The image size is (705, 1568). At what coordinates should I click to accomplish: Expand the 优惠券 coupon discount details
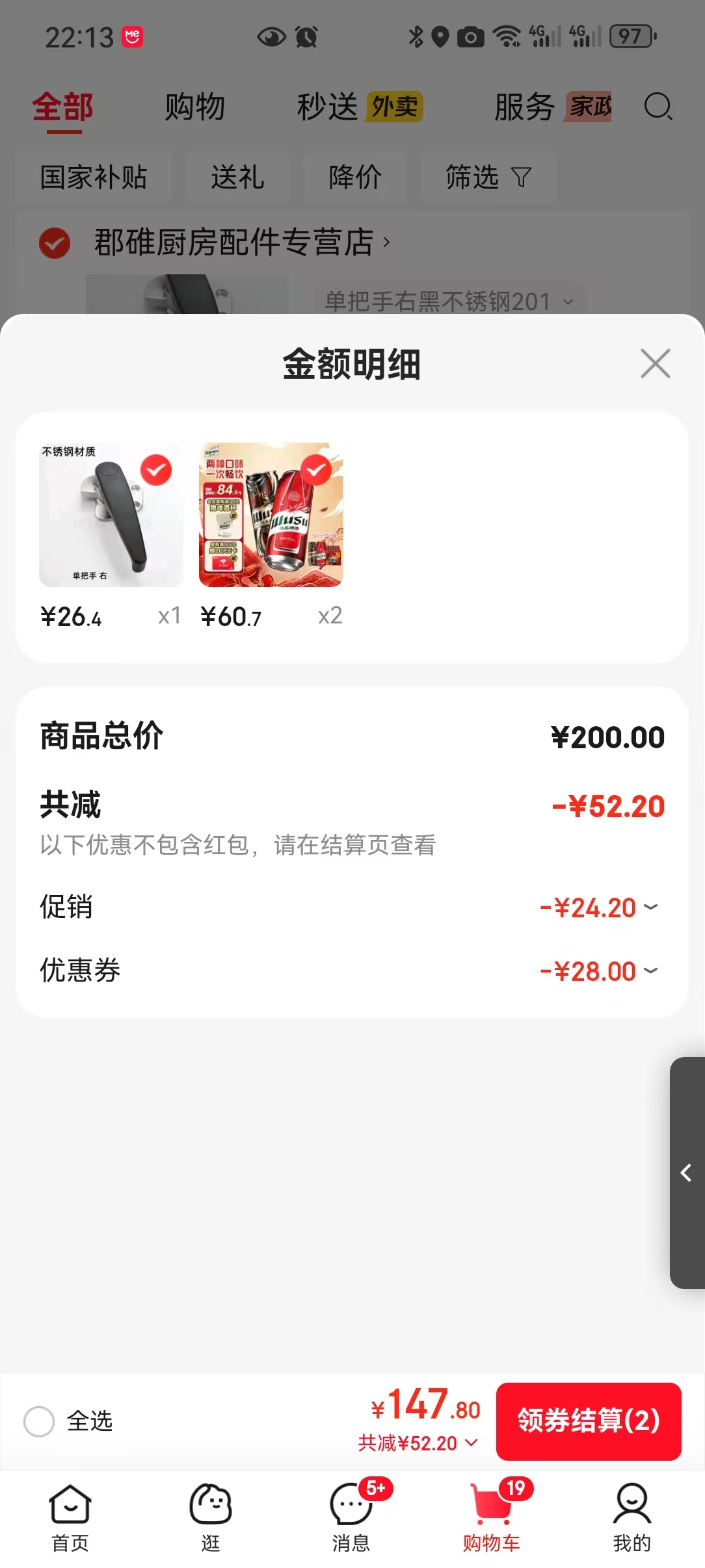(651, 970)
